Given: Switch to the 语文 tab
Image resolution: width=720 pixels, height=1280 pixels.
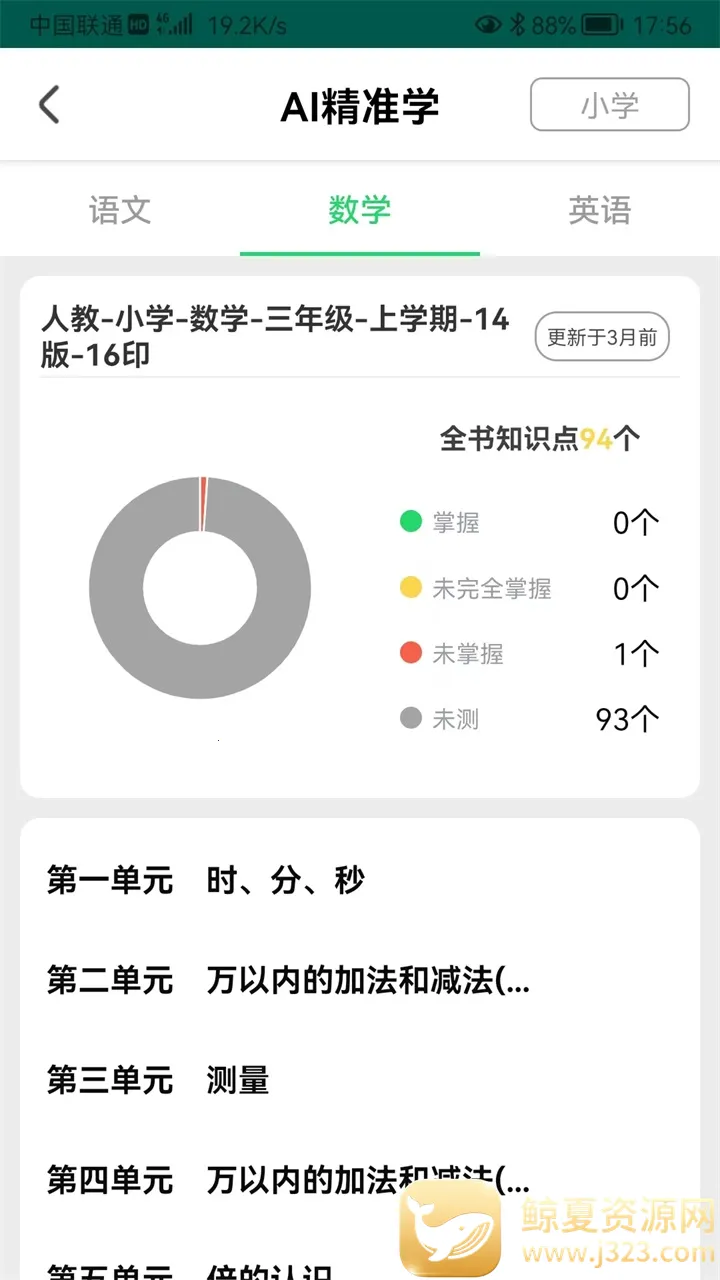Looking at the screenshot, I should (120, 210).
